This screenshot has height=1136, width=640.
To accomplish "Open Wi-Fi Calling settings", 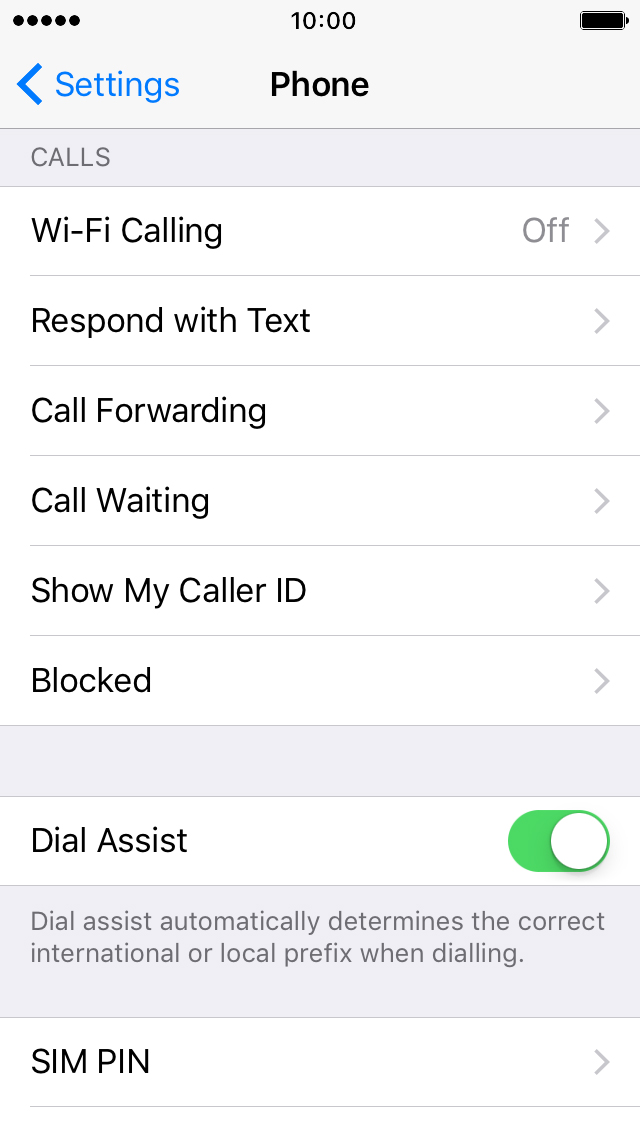I will click(320, 231).
